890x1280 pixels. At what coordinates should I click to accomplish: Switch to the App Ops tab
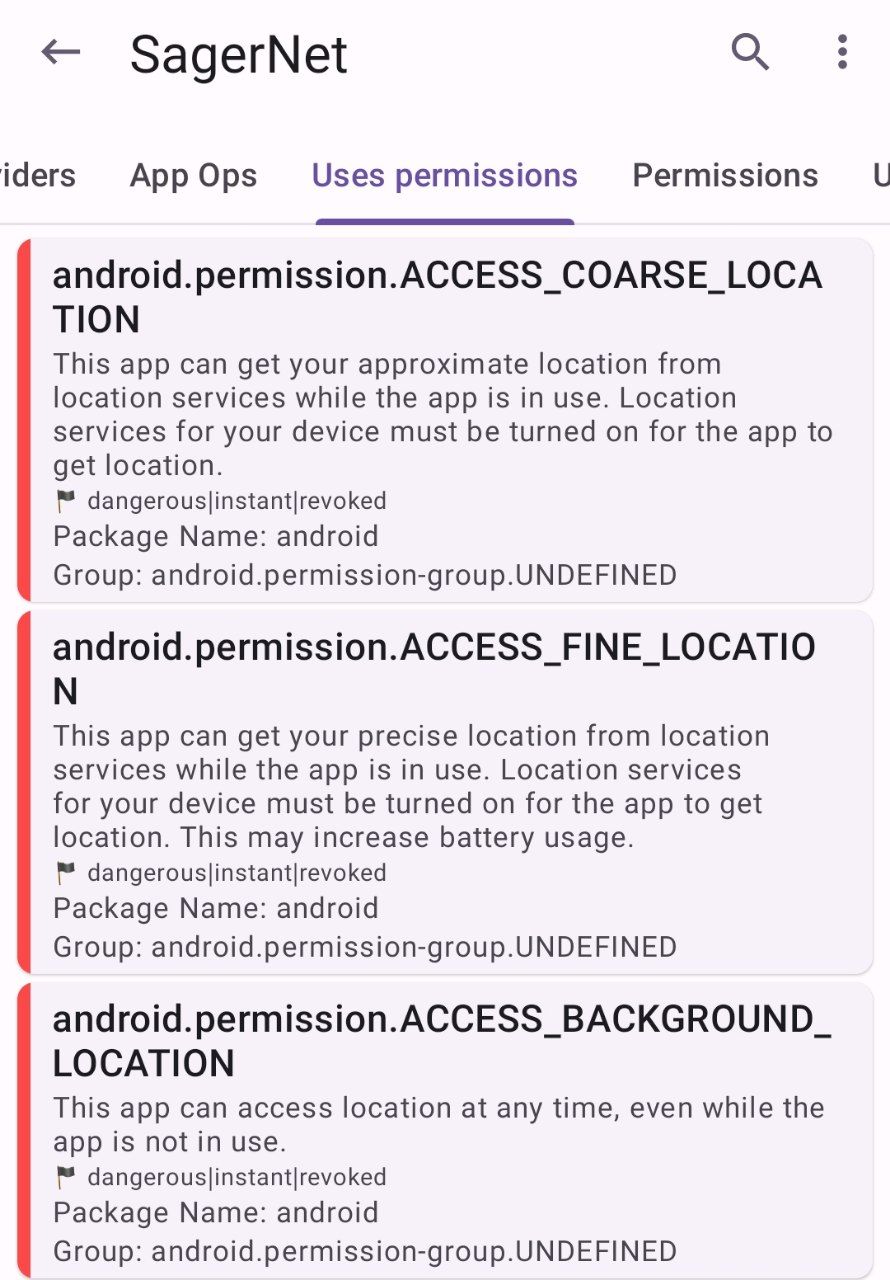coord(194,176)
